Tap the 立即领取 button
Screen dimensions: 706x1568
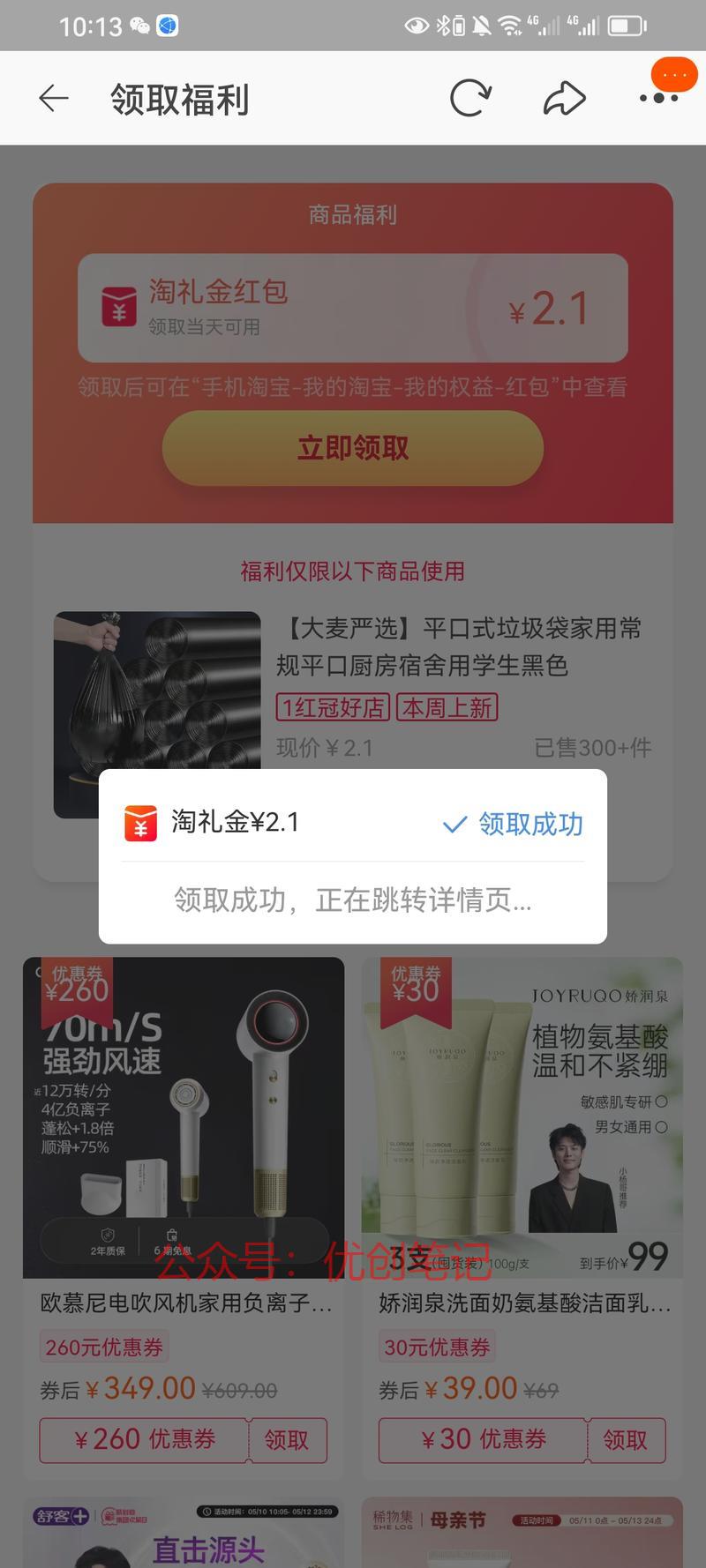tap(353, 448)
